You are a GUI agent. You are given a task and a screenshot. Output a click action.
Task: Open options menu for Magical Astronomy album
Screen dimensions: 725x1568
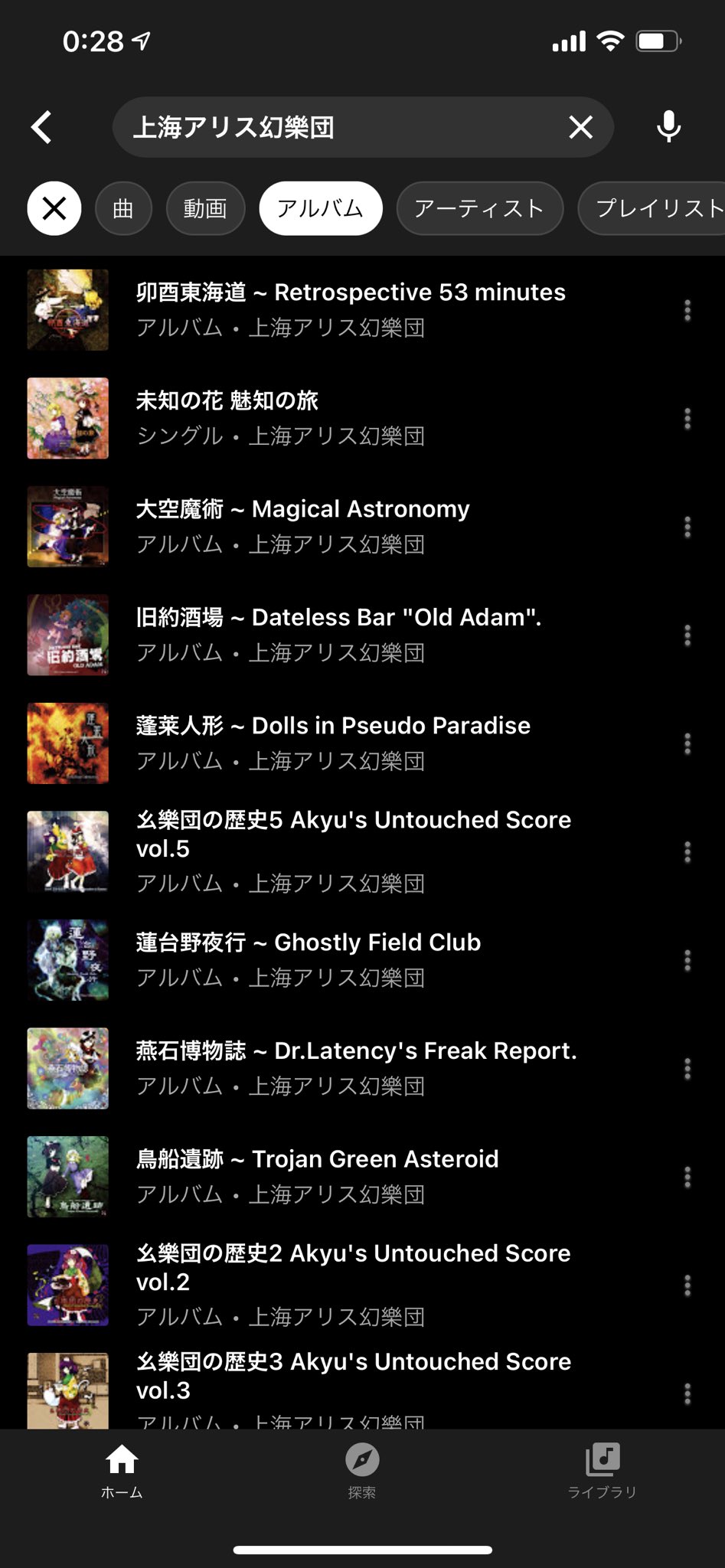click(x=687, y=526)
